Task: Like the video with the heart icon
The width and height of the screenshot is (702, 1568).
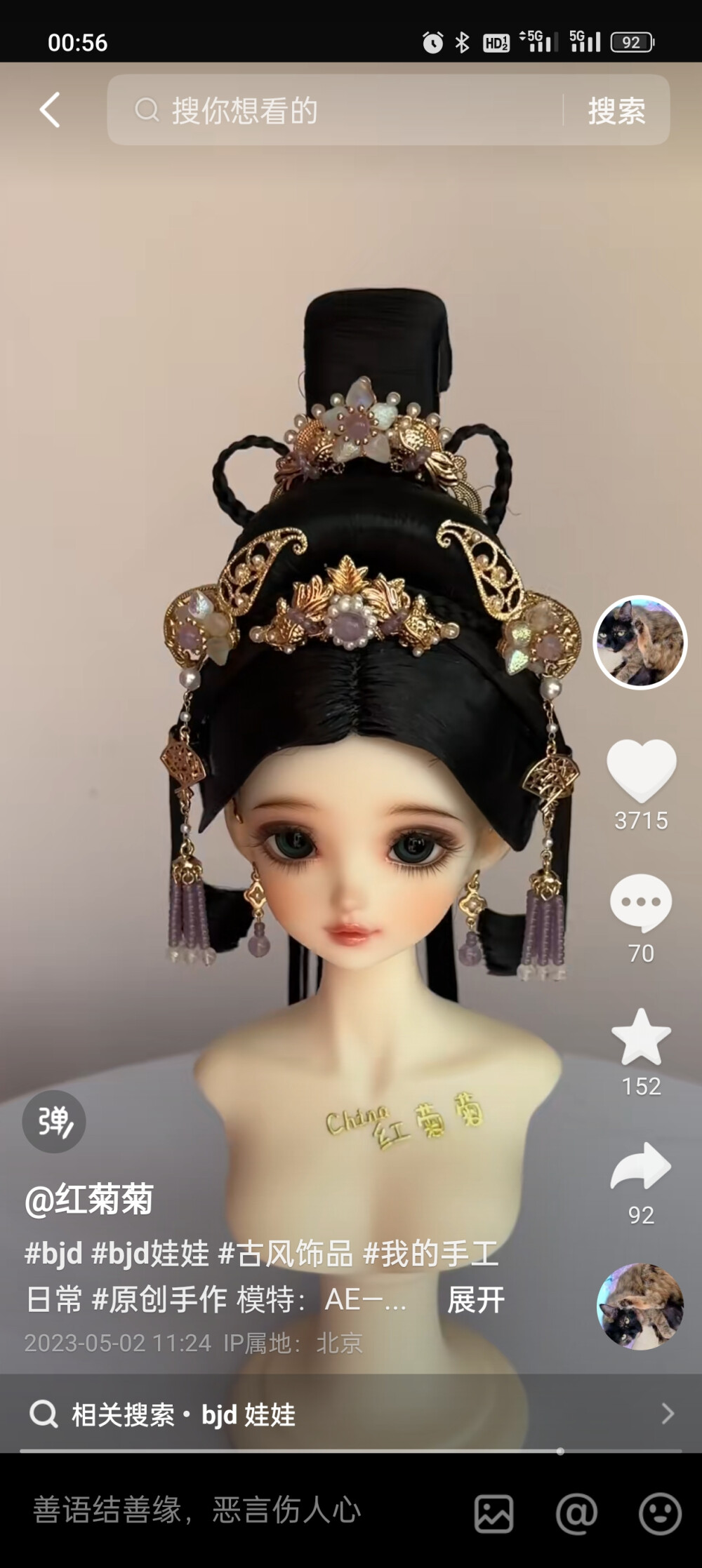Action: 641,770
